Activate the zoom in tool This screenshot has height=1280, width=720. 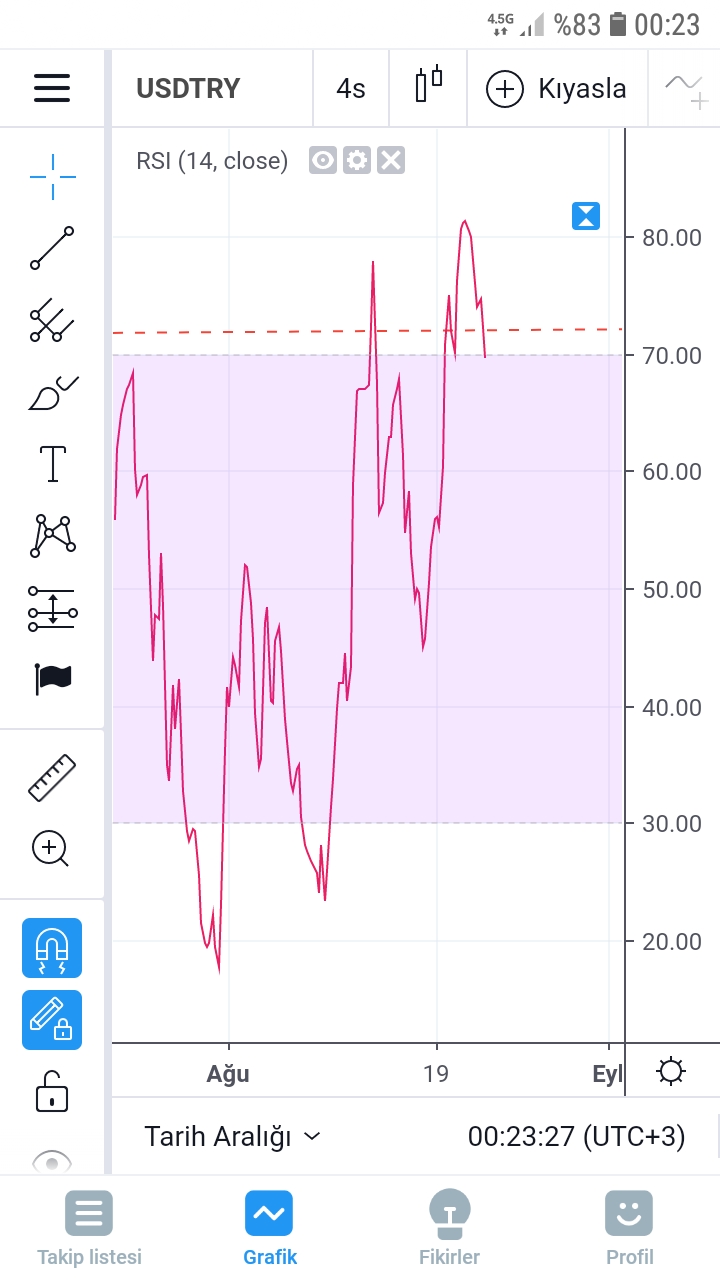[x=50, y=849]
